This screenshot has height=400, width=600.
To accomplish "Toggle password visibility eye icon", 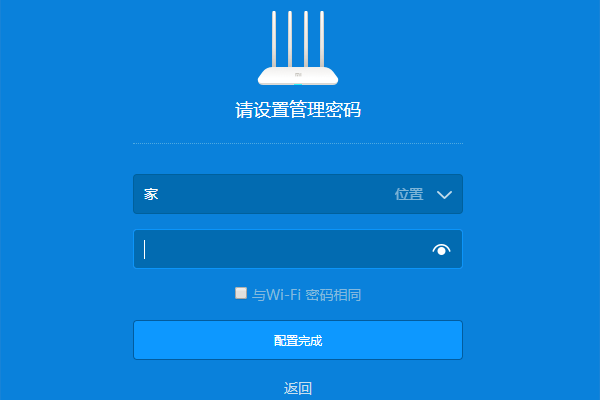I will coord(442,250).
